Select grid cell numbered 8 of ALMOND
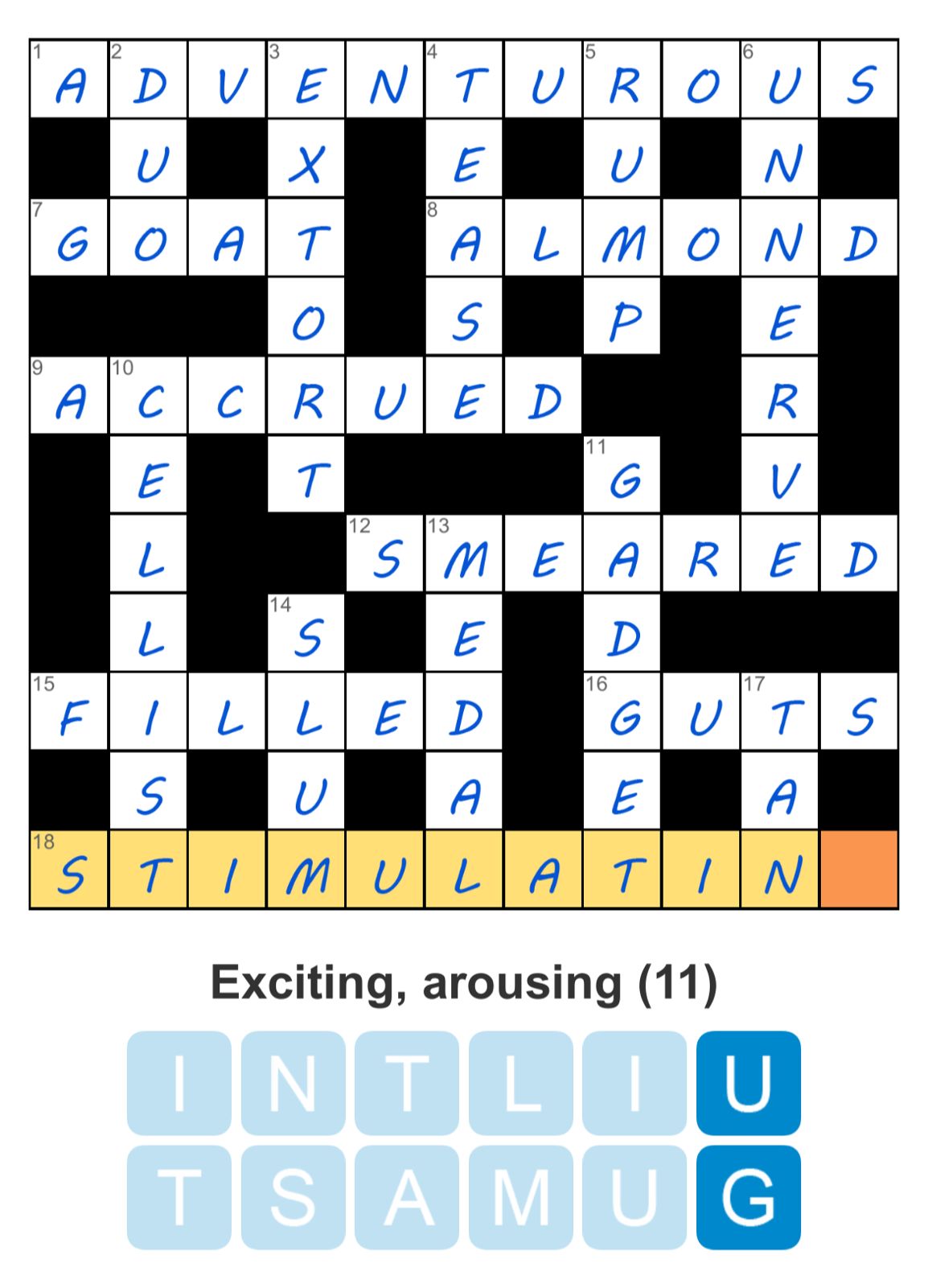 [465, 237]
